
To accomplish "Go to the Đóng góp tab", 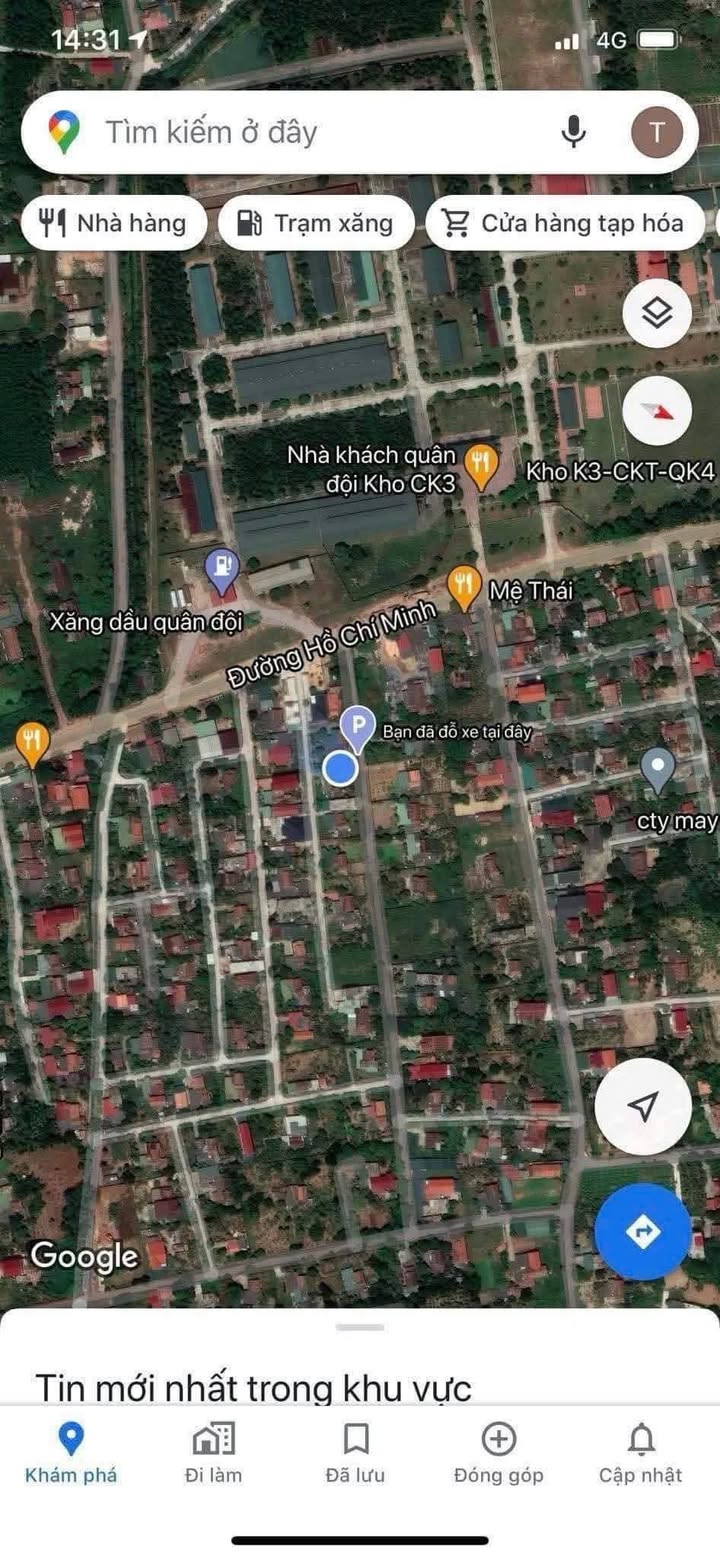I will click(498, 1453).
